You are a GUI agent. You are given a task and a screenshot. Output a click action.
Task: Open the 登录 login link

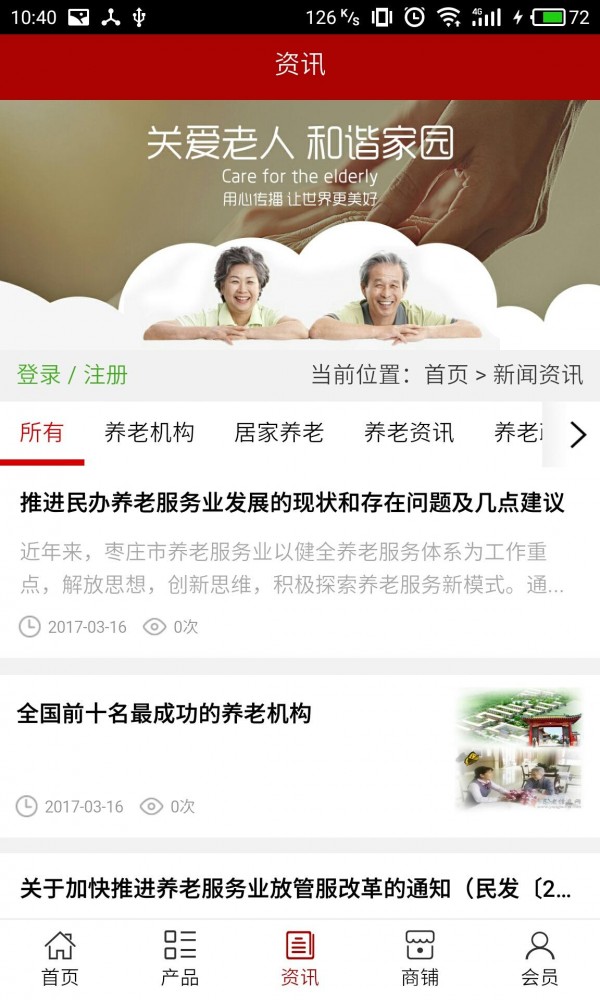39,375
